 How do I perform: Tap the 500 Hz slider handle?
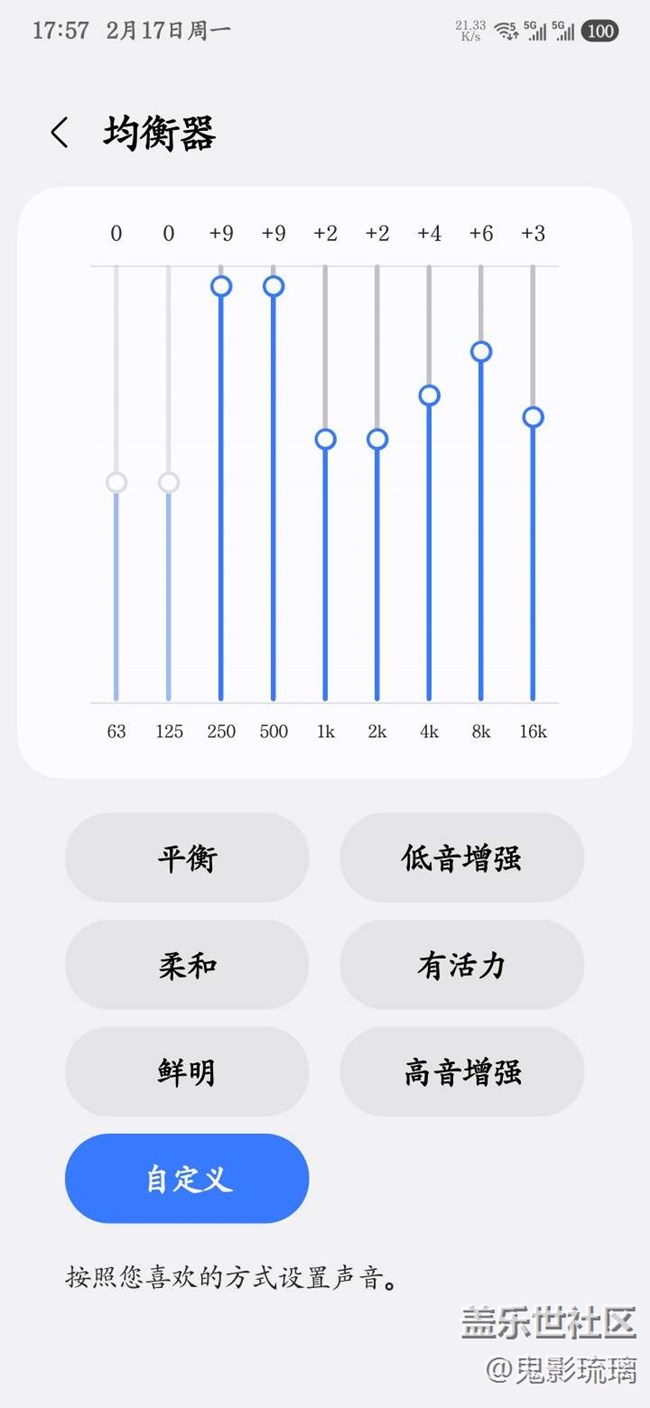point(273,286)
